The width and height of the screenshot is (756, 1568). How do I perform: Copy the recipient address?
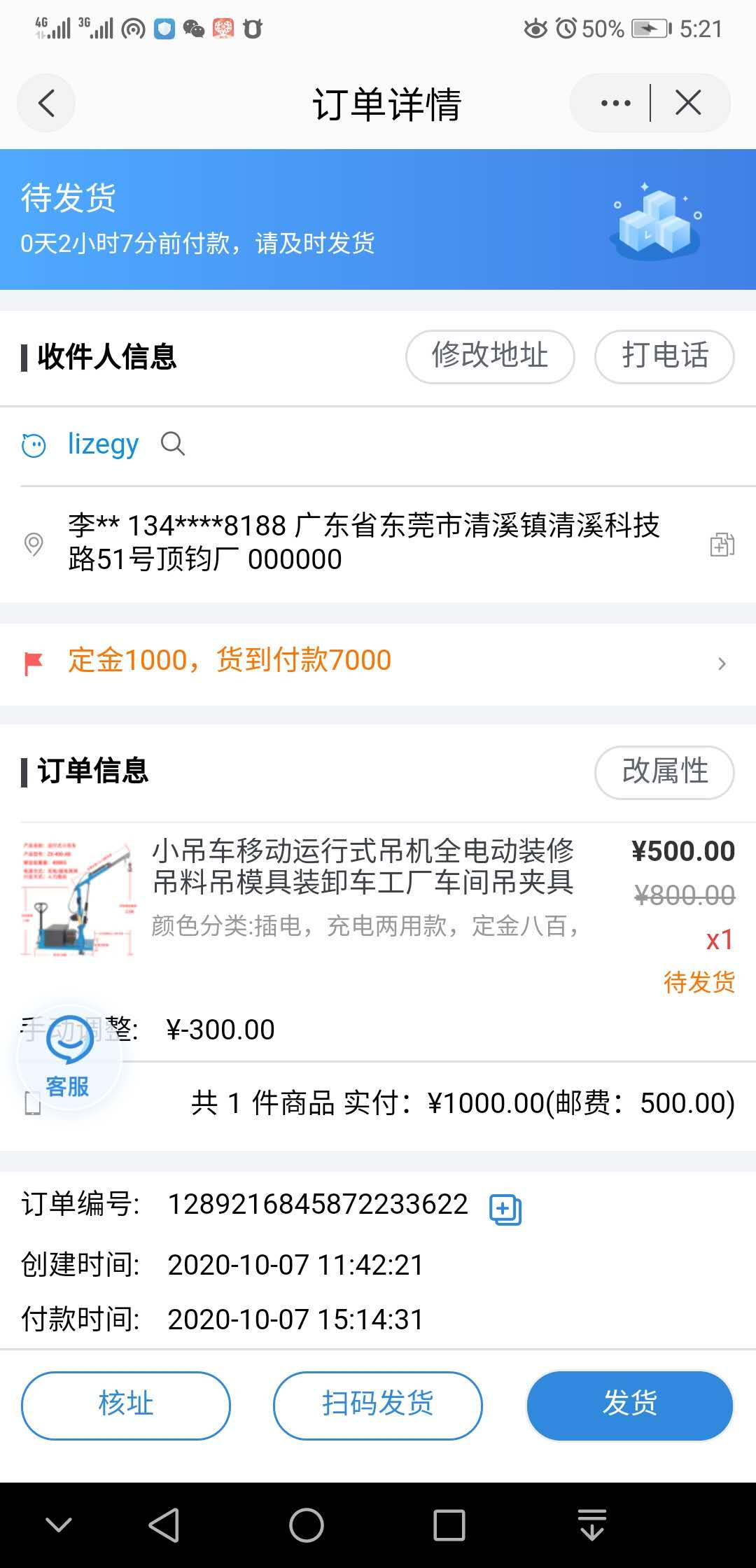click(x=722, y=544)
